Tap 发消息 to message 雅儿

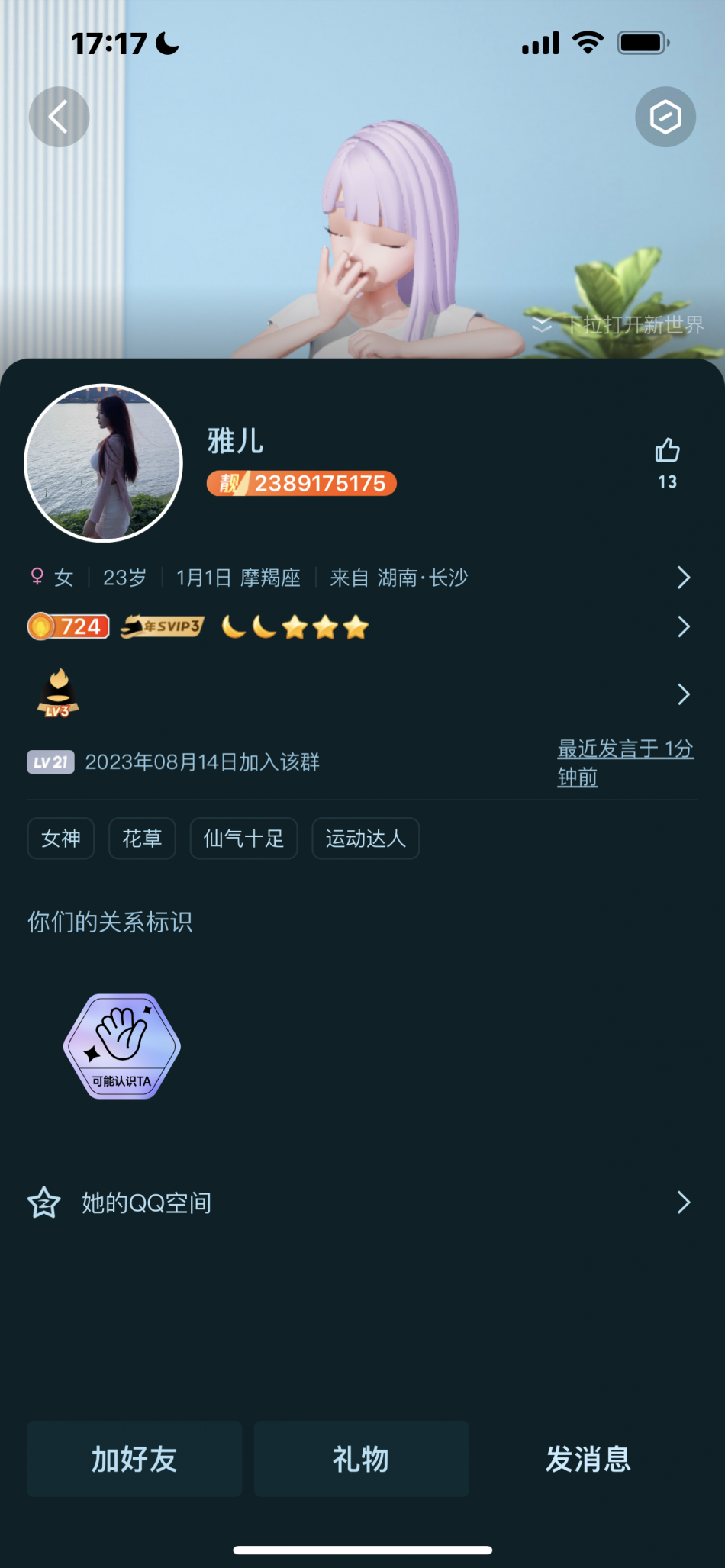588,1459
